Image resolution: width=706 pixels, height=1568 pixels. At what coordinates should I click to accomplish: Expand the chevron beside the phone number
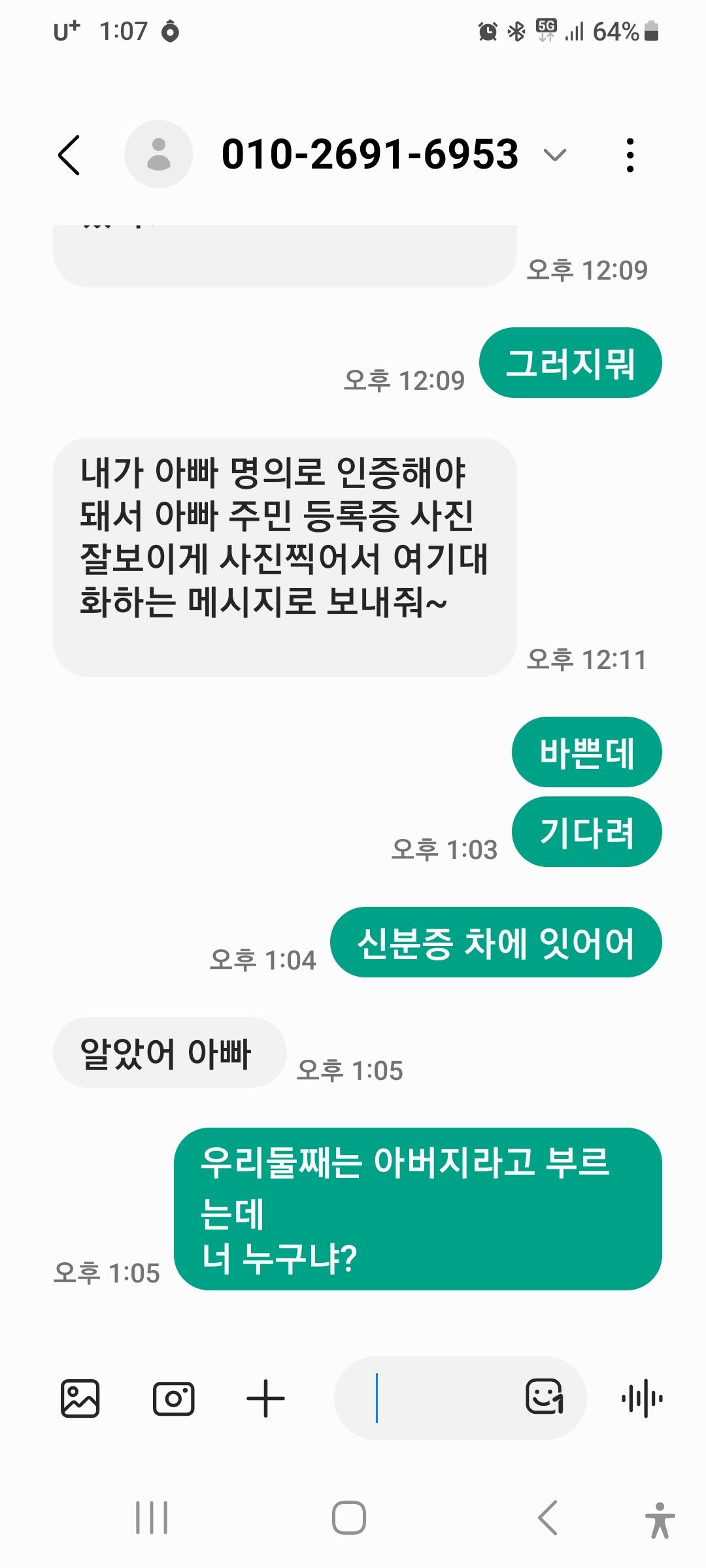click(x=555, y=155)
